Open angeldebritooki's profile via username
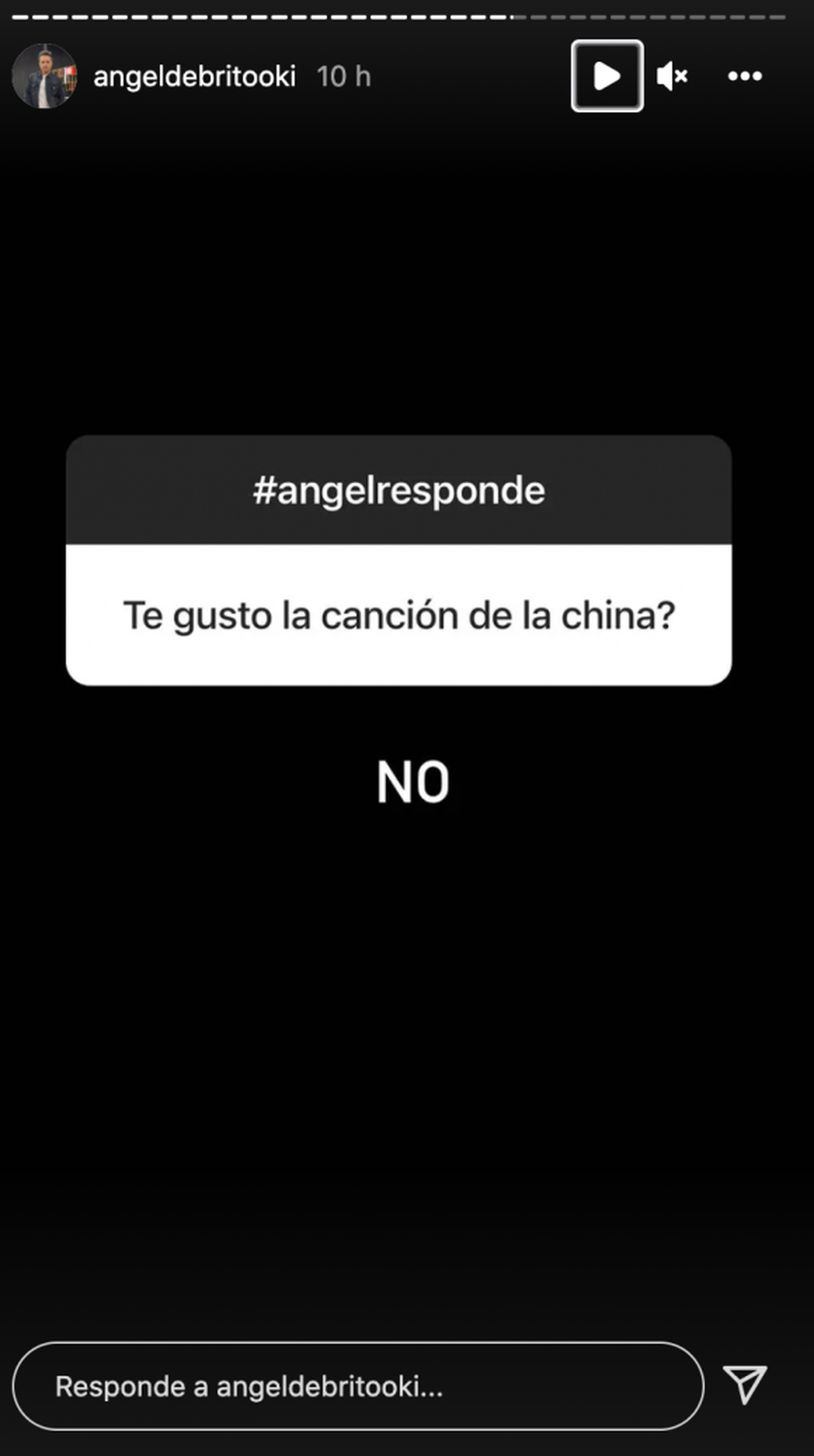Image resolution: width=814 pixels, height=1456 pixels. (x=197, y=77)
